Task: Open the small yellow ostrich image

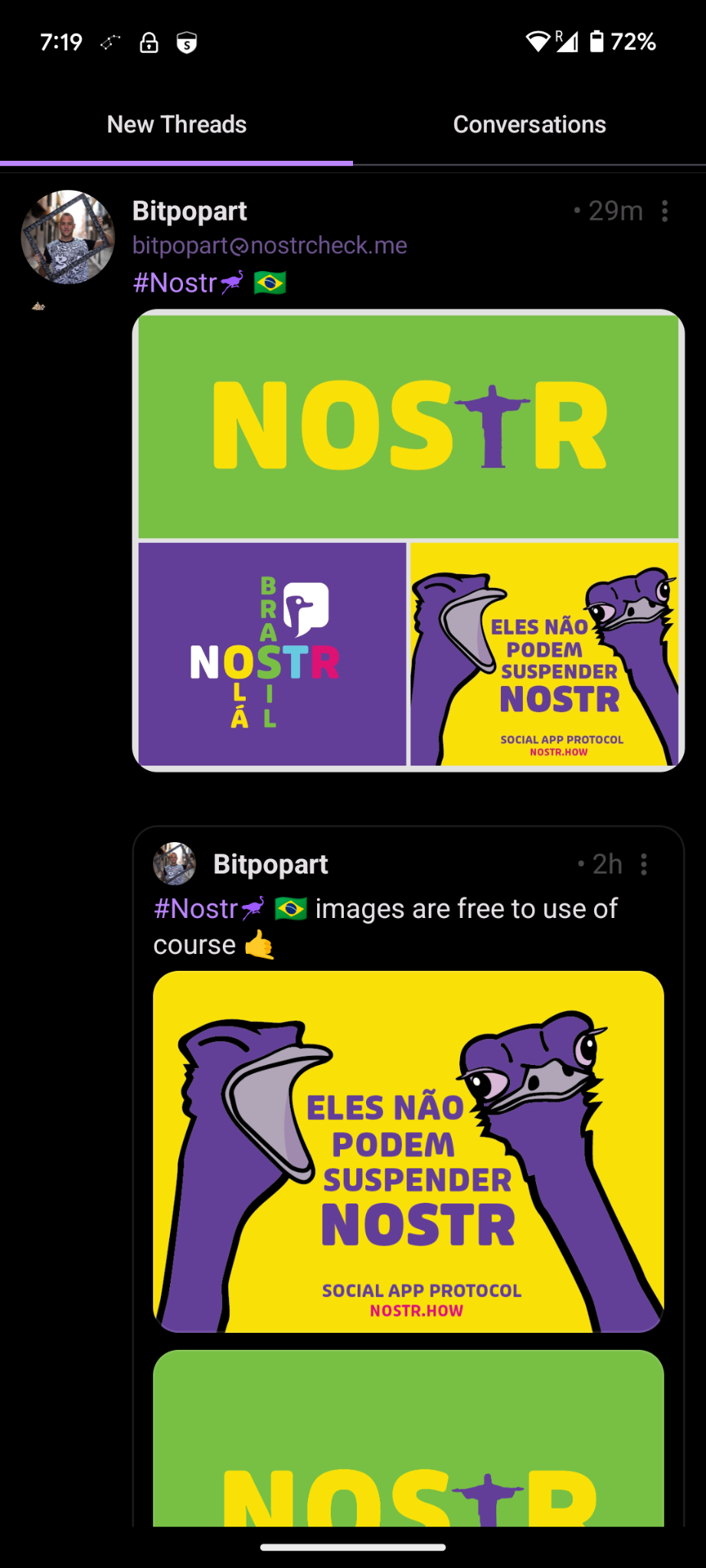Action: click(544, 654)
